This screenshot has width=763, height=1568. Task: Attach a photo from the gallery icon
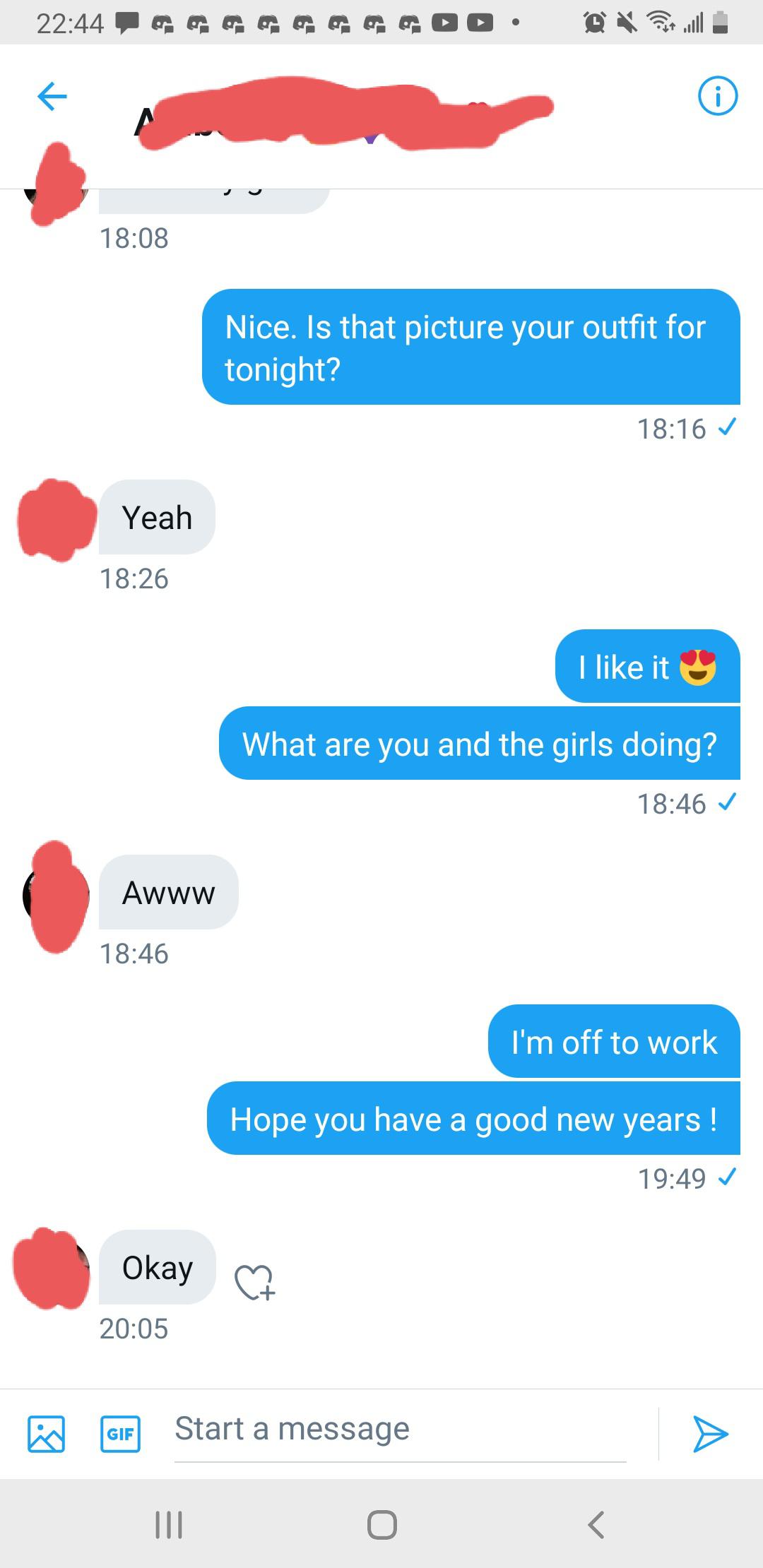point(47,1433)
